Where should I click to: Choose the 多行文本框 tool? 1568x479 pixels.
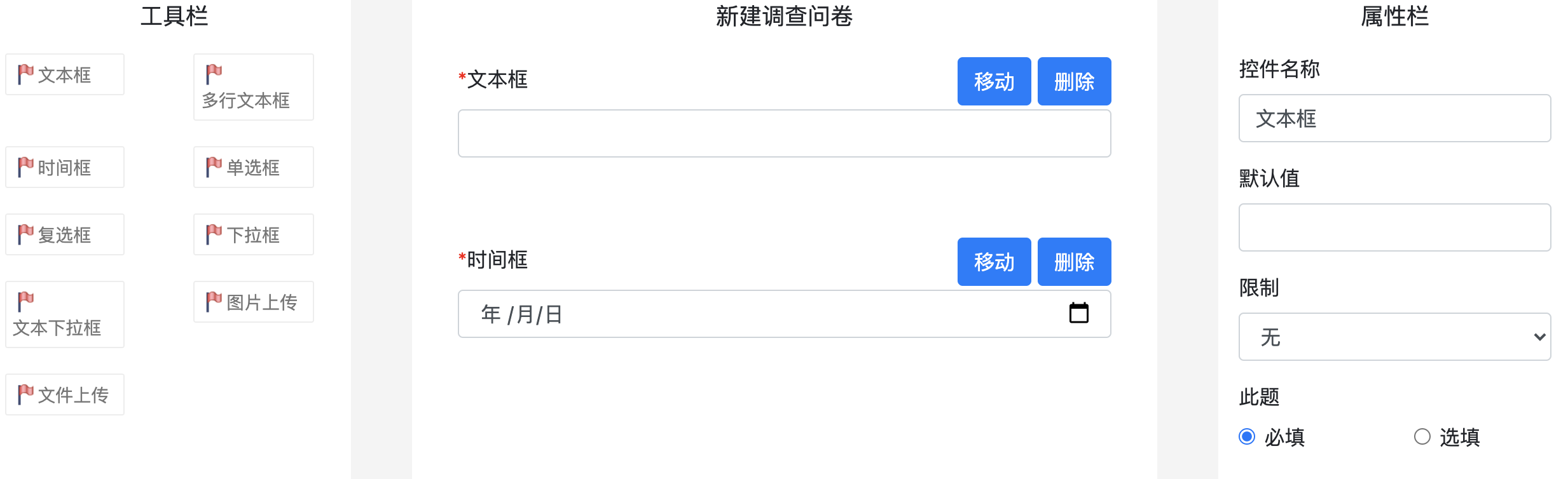coord(253,87)
